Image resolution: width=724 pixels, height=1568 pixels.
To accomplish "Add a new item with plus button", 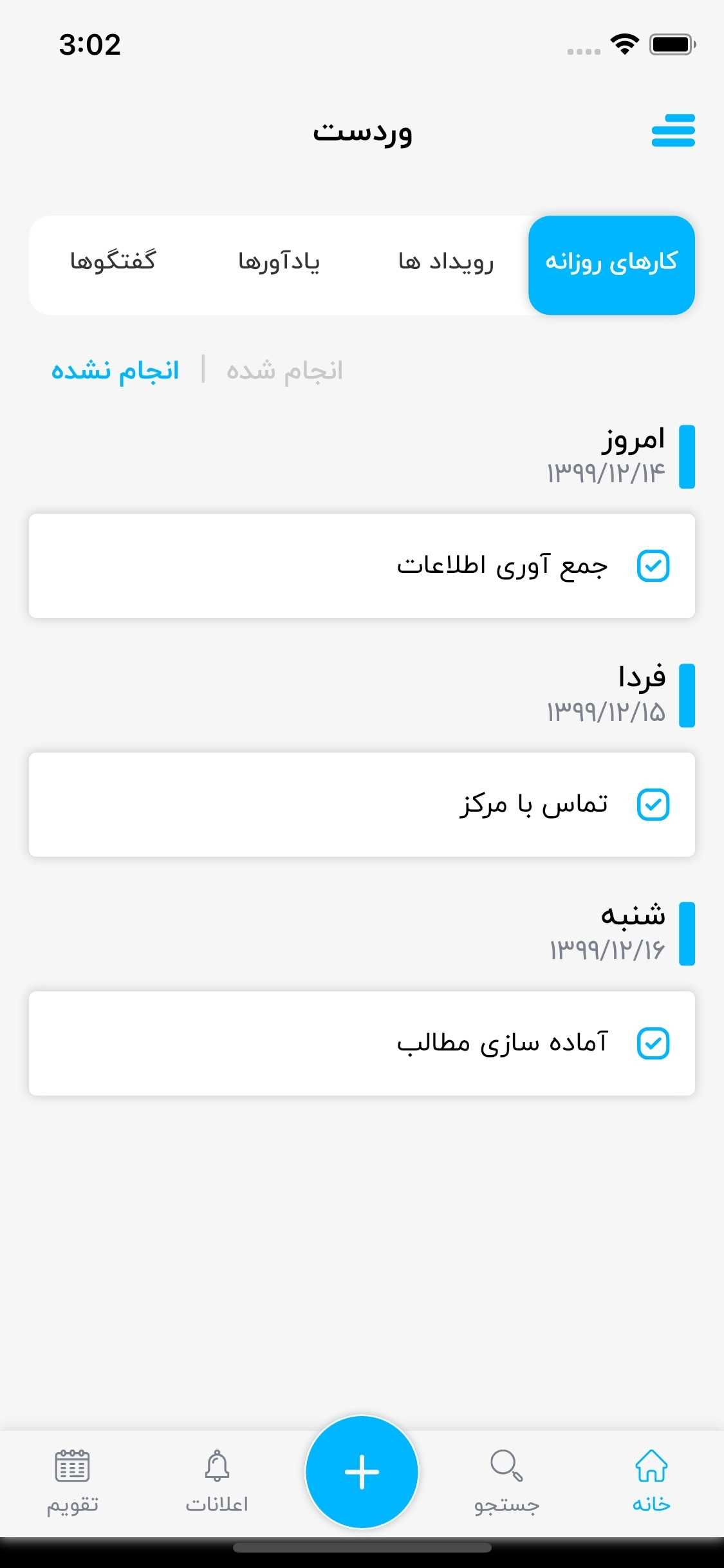I will (362, 1471).
